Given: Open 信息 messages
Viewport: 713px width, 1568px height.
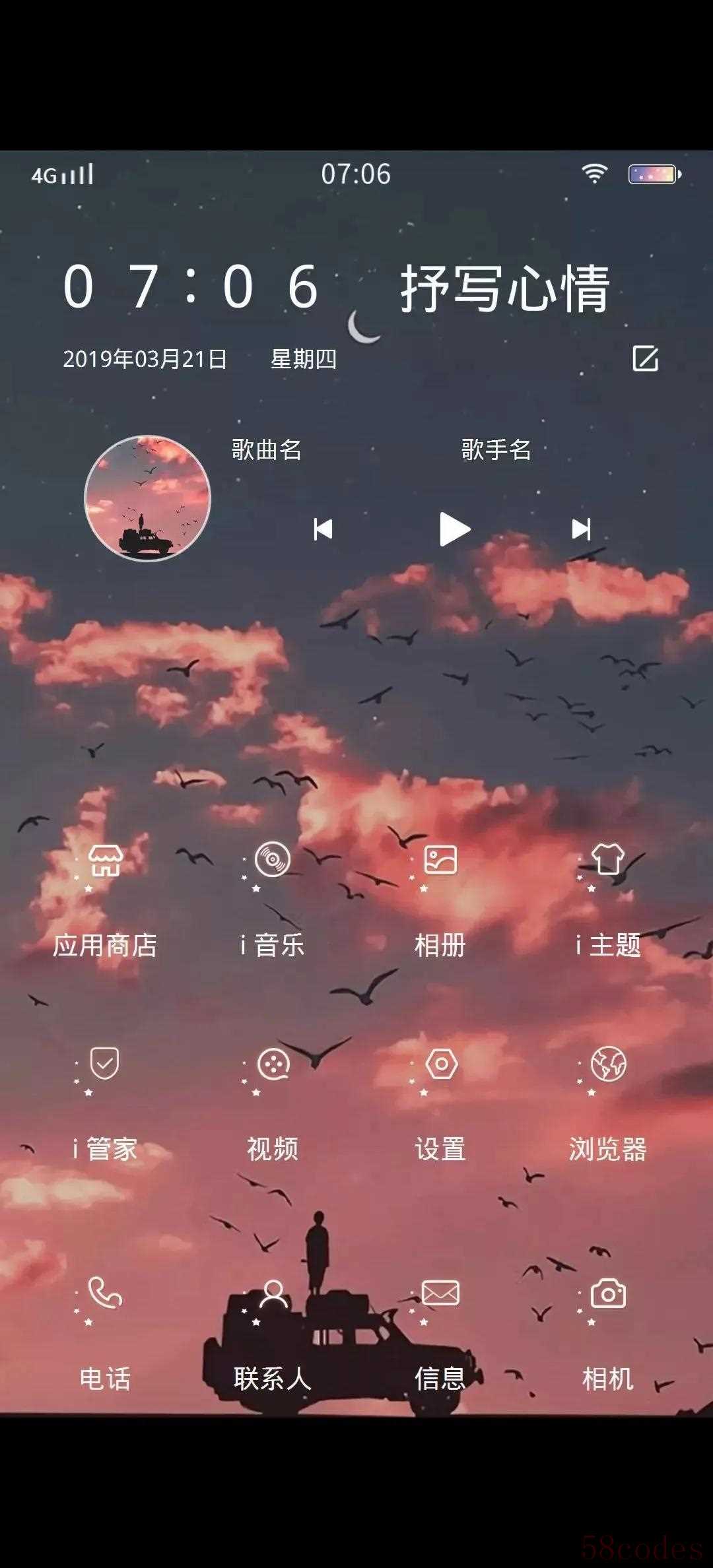Looking at the screenshot, I should click(440, 1293).
